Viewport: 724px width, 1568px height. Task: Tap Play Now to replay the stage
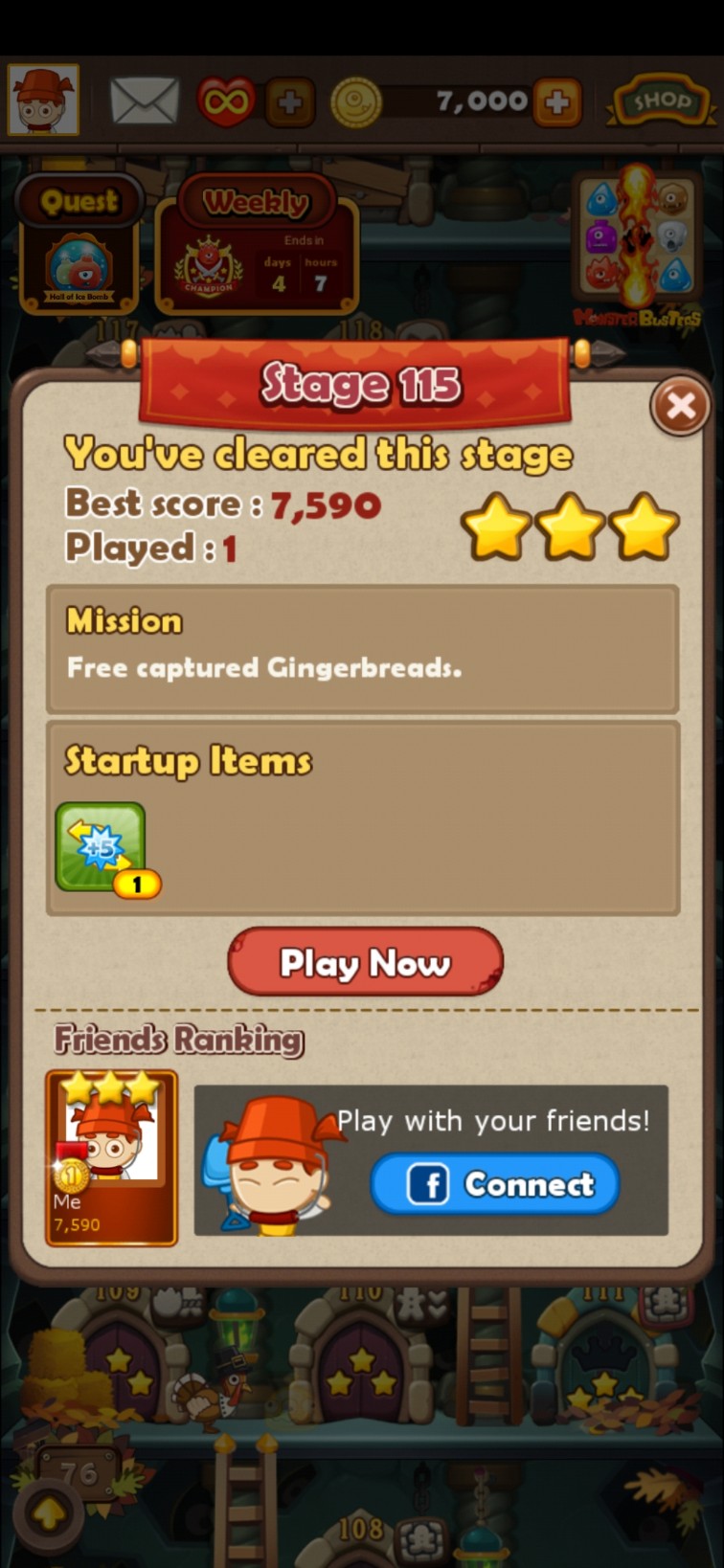[365, 962]
